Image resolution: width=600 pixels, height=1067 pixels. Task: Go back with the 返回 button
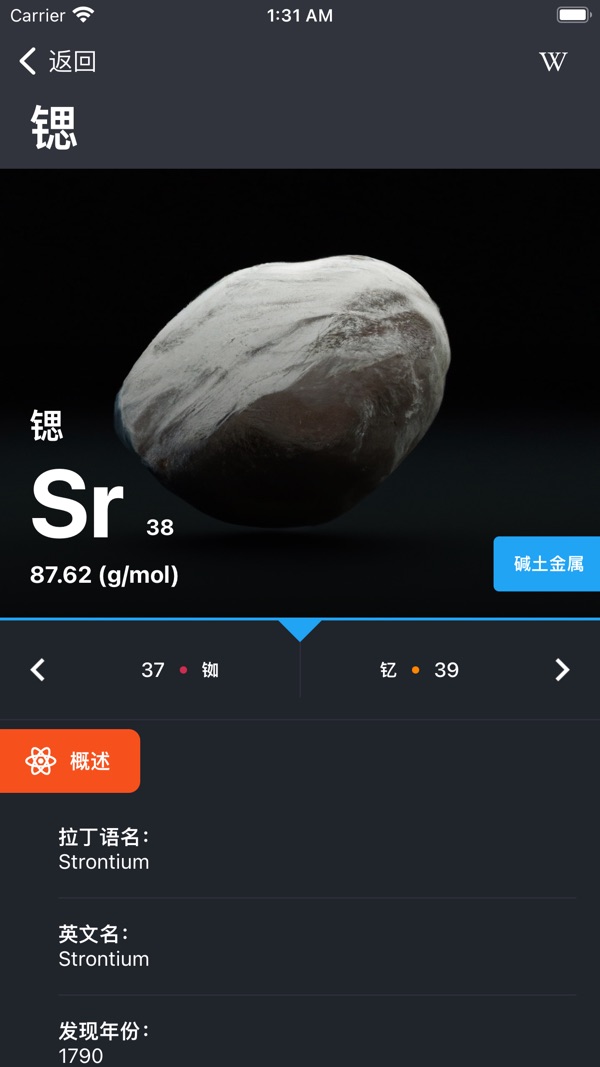(x=57, y=61)
